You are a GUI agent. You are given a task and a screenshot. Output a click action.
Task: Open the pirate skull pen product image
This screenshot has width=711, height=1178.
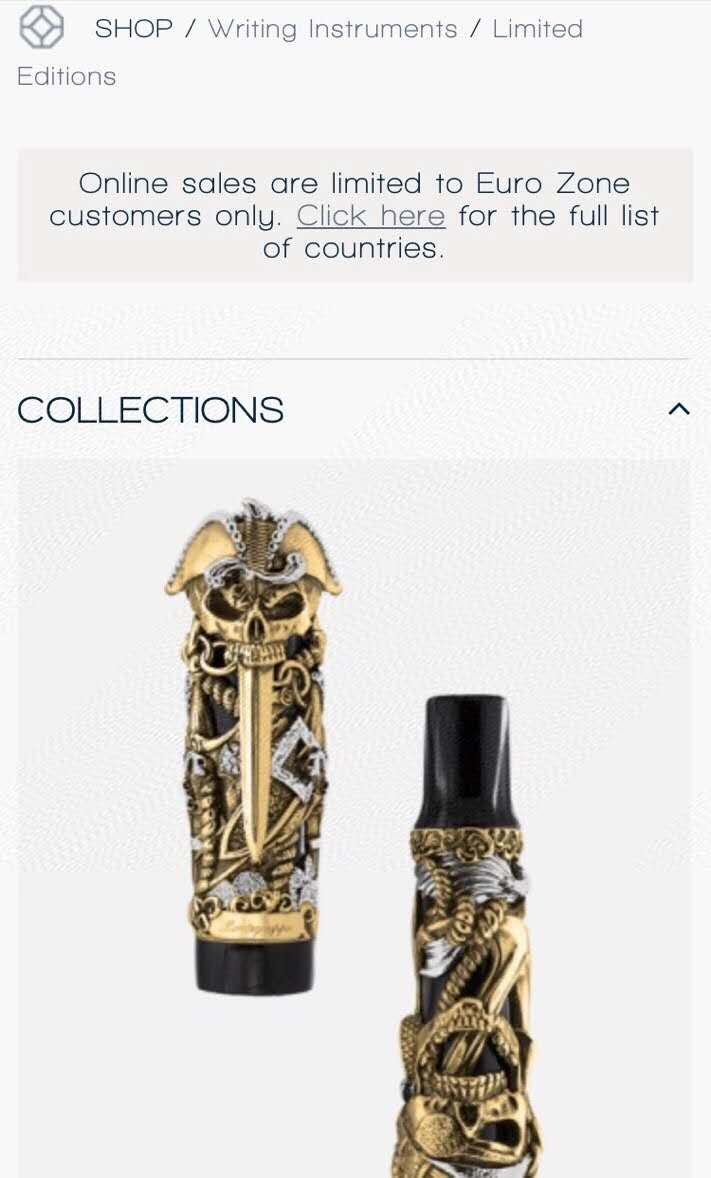point(354,818)
